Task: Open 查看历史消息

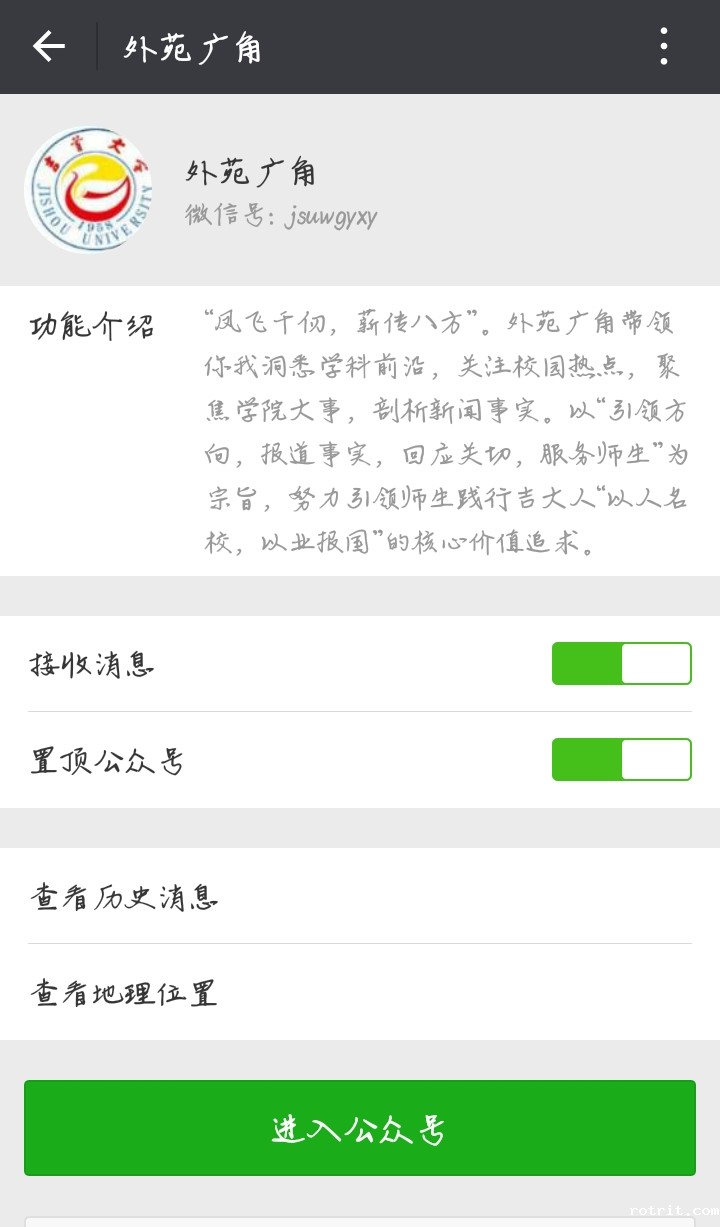Action: click(x=360, y=896)
